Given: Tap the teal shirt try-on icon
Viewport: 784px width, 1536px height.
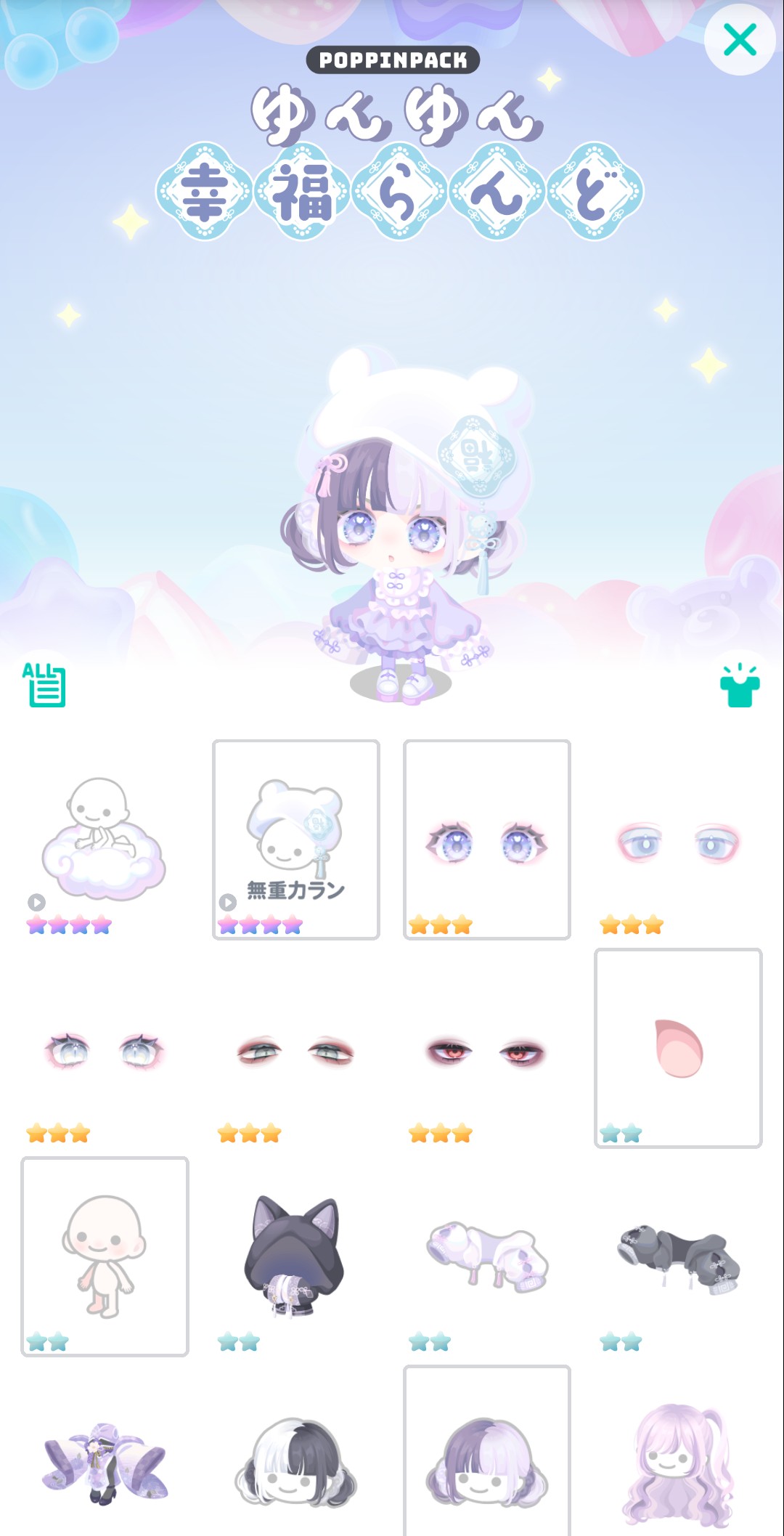Looking at the screenshot, I should tap(739, 686).
